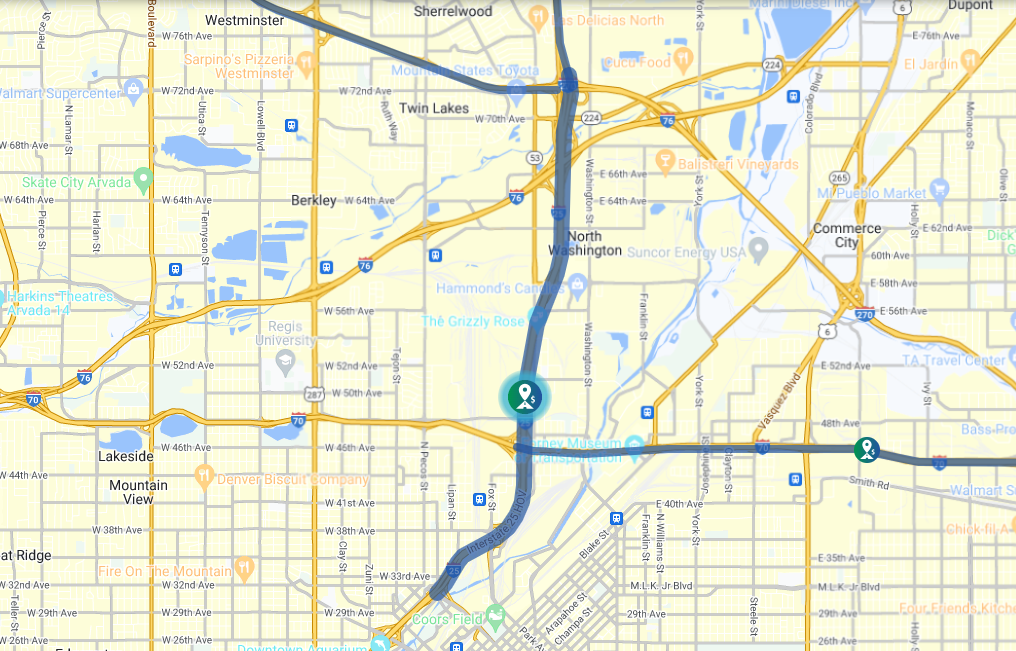Viewport: 1016px width, 651px height.
Task: Open the Denver Biscuit Company marker
Action: (204, 474)
